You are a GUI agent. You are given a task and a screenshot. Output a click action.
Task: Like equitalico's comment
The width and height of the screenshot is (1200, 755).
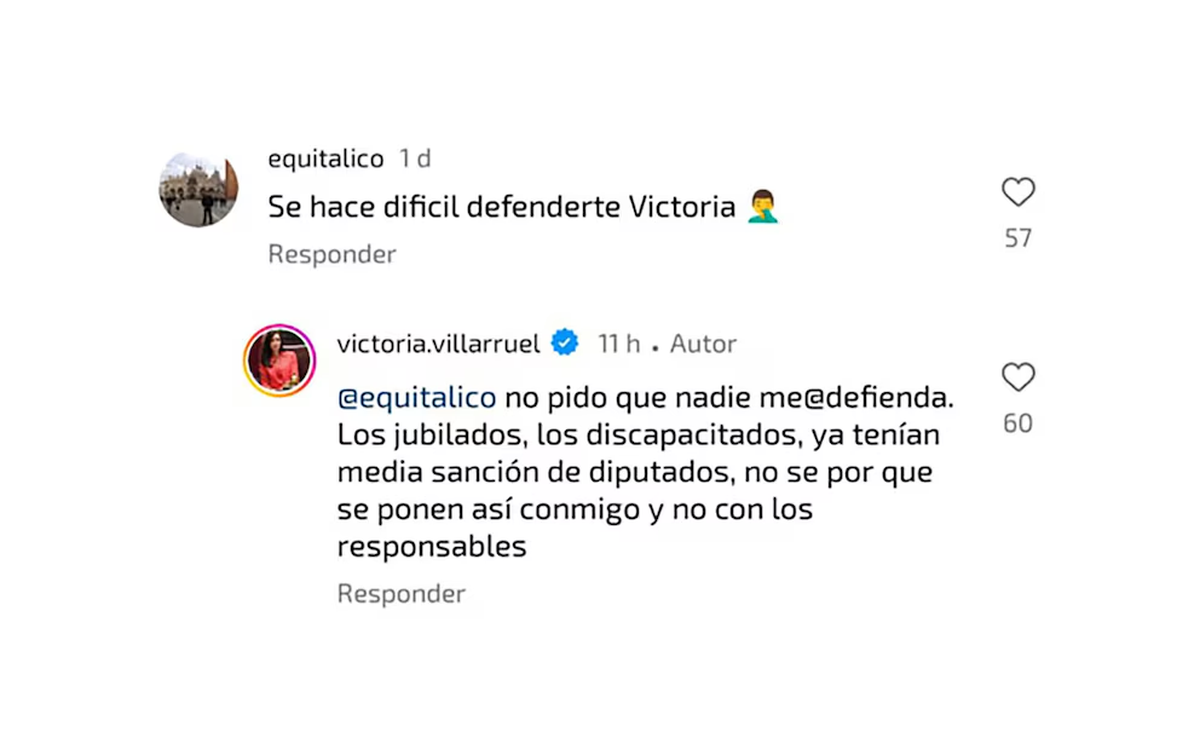[x=1018, y=192]
